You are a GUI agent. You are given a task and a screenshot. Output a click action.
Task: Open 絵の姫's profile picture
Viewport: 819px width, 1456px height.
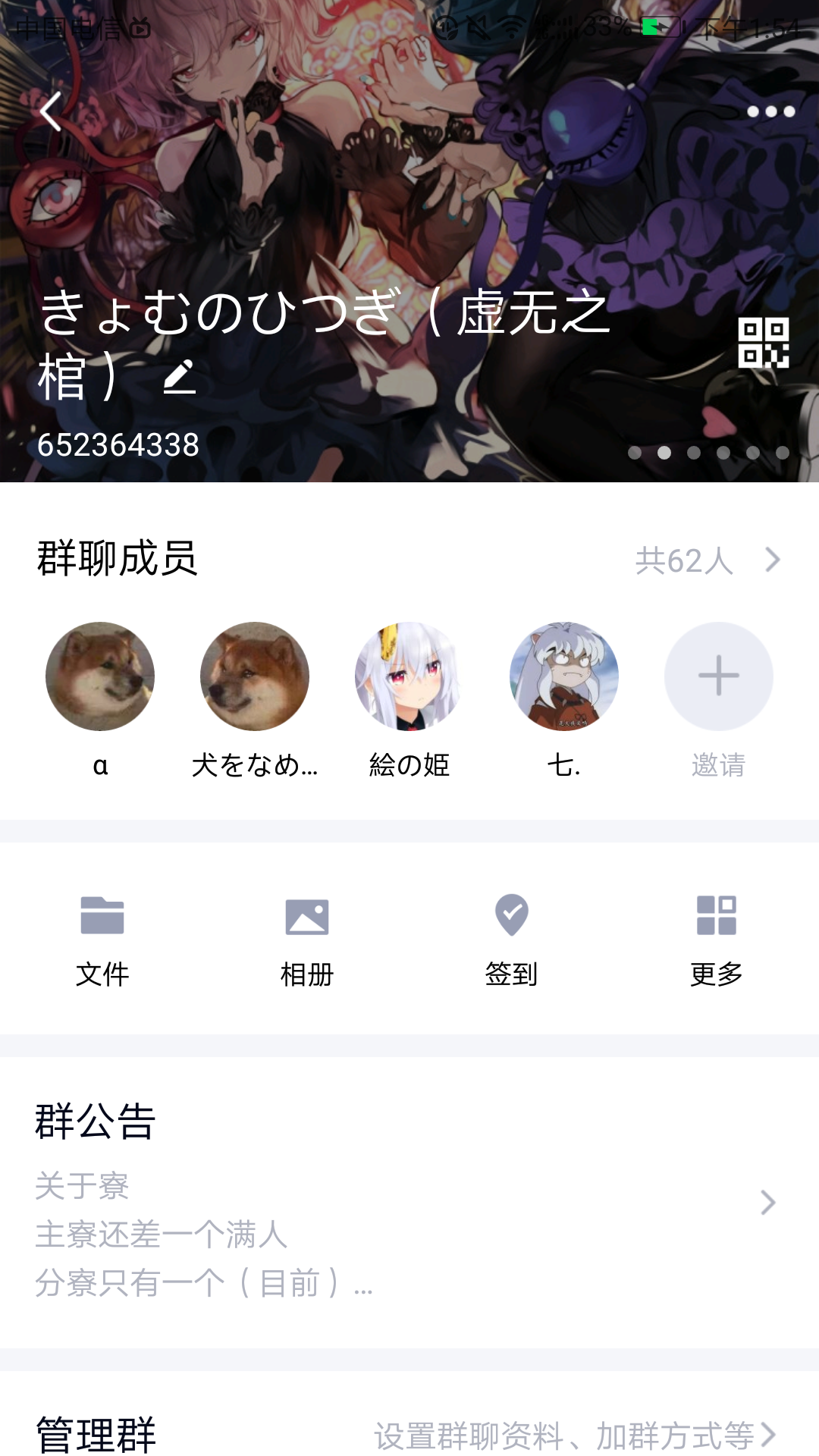[x=408, y=676]
